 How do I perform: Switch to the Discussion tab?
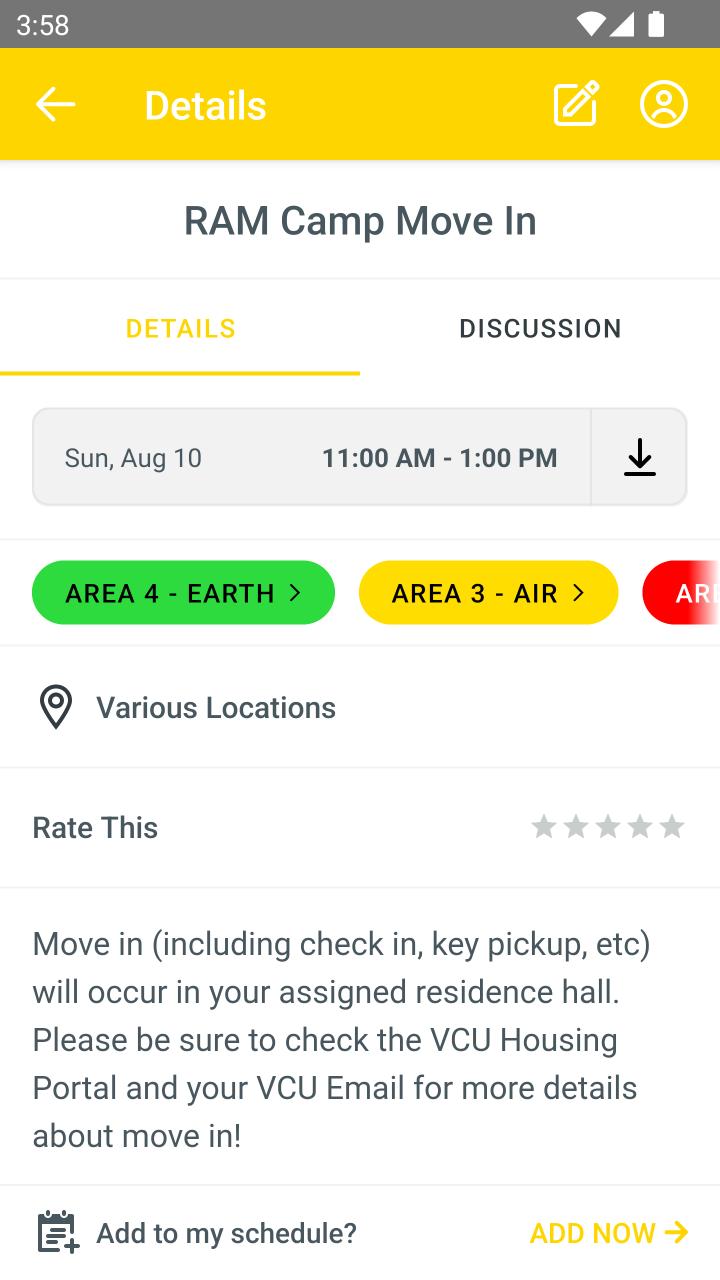point(540,328)
